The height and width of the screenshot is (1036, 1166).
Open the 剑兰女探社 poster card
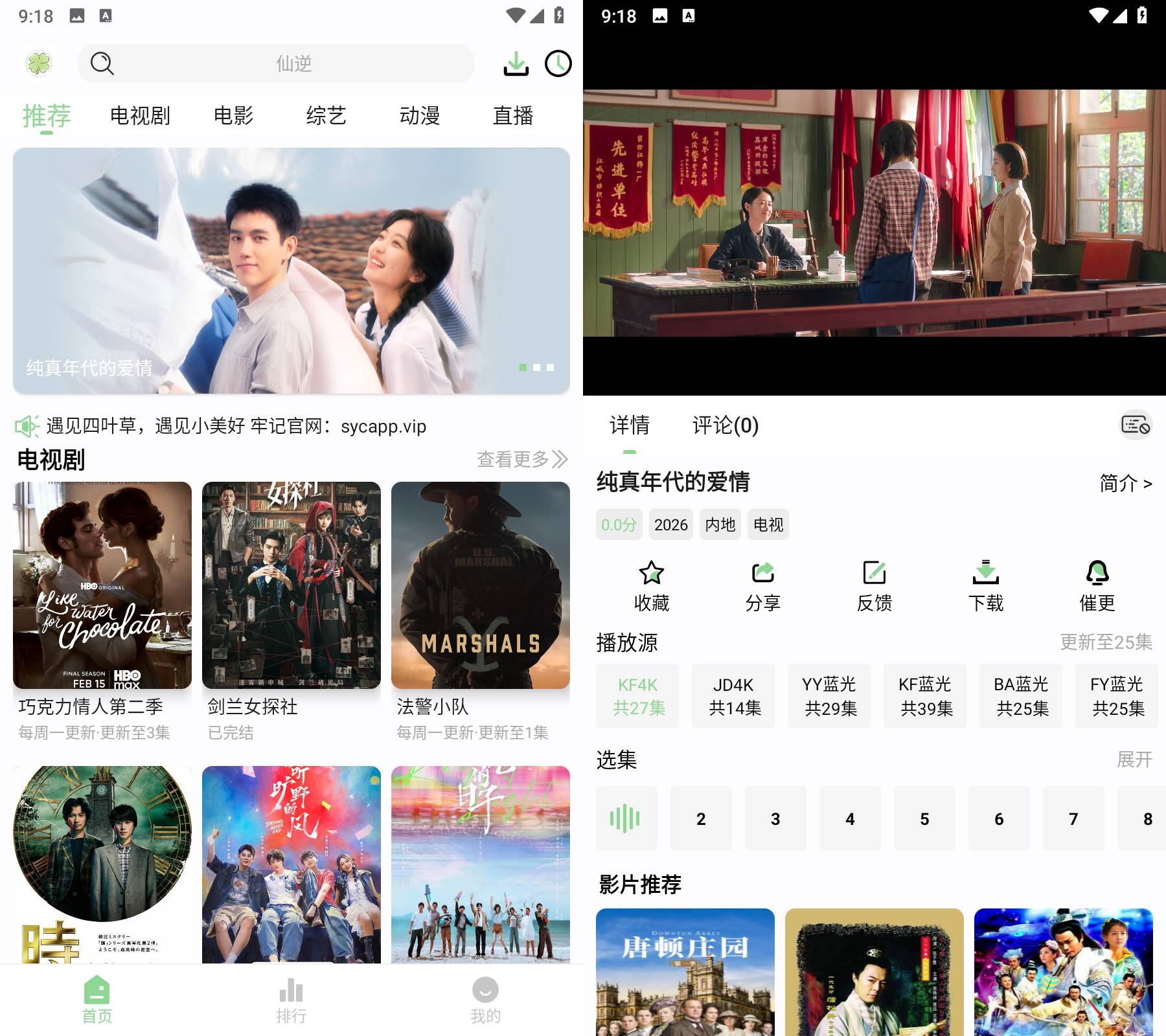tap(291, 585)
